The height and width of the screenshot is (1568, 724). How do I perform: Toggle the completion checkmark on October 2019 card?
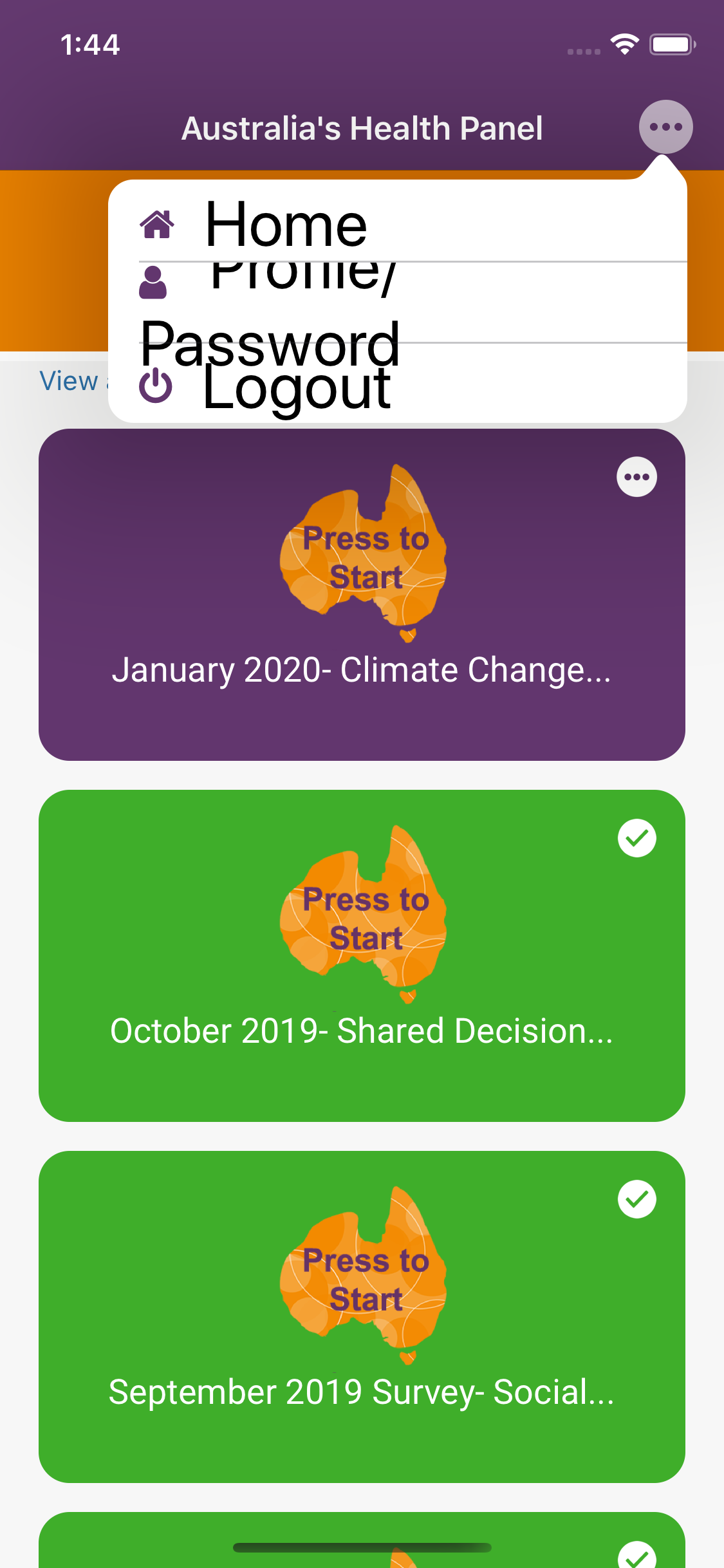pos(636,837)
